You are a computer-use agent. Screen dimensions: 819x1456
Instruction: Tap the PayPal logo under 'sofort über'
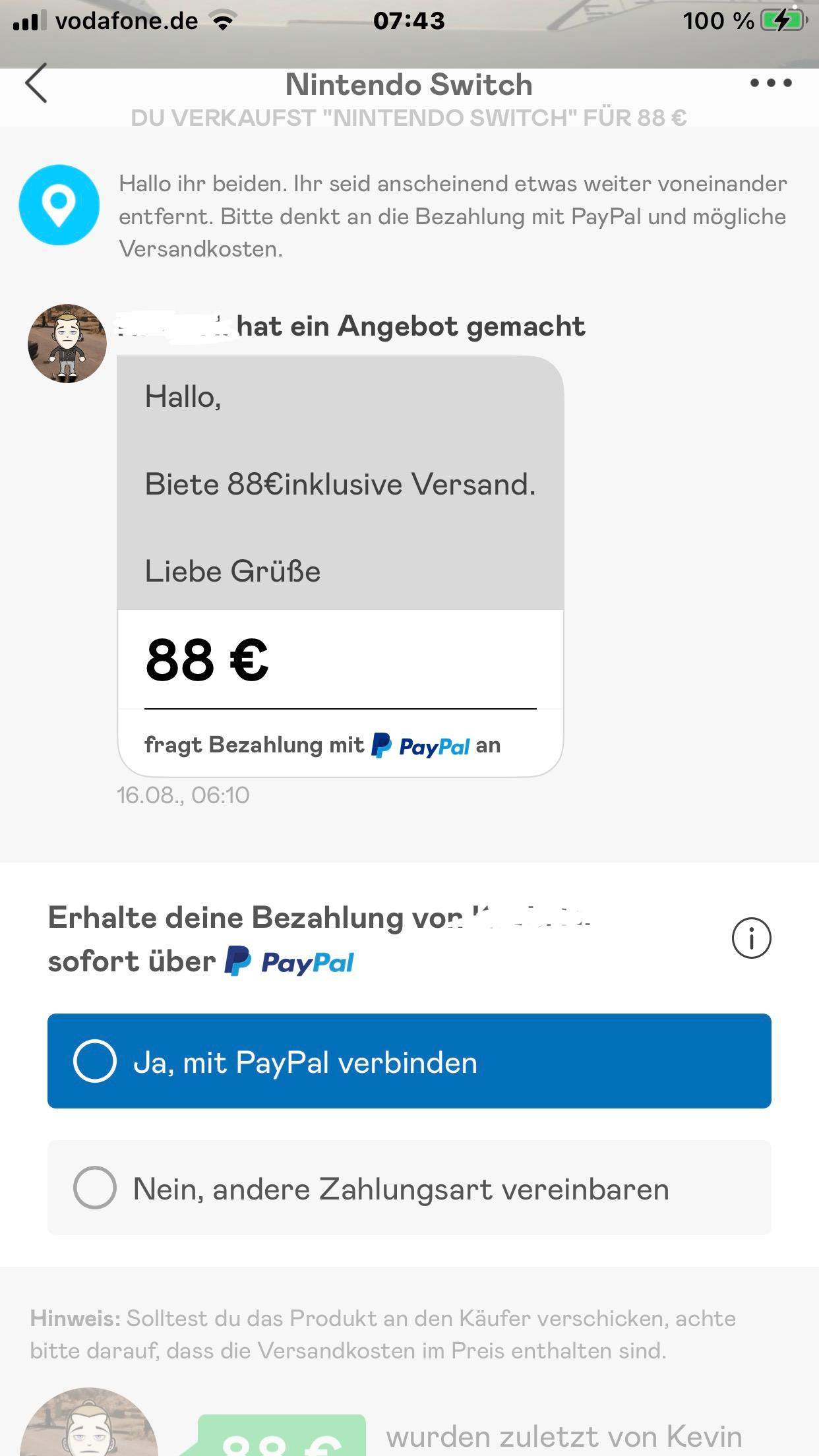click(290, 962)
